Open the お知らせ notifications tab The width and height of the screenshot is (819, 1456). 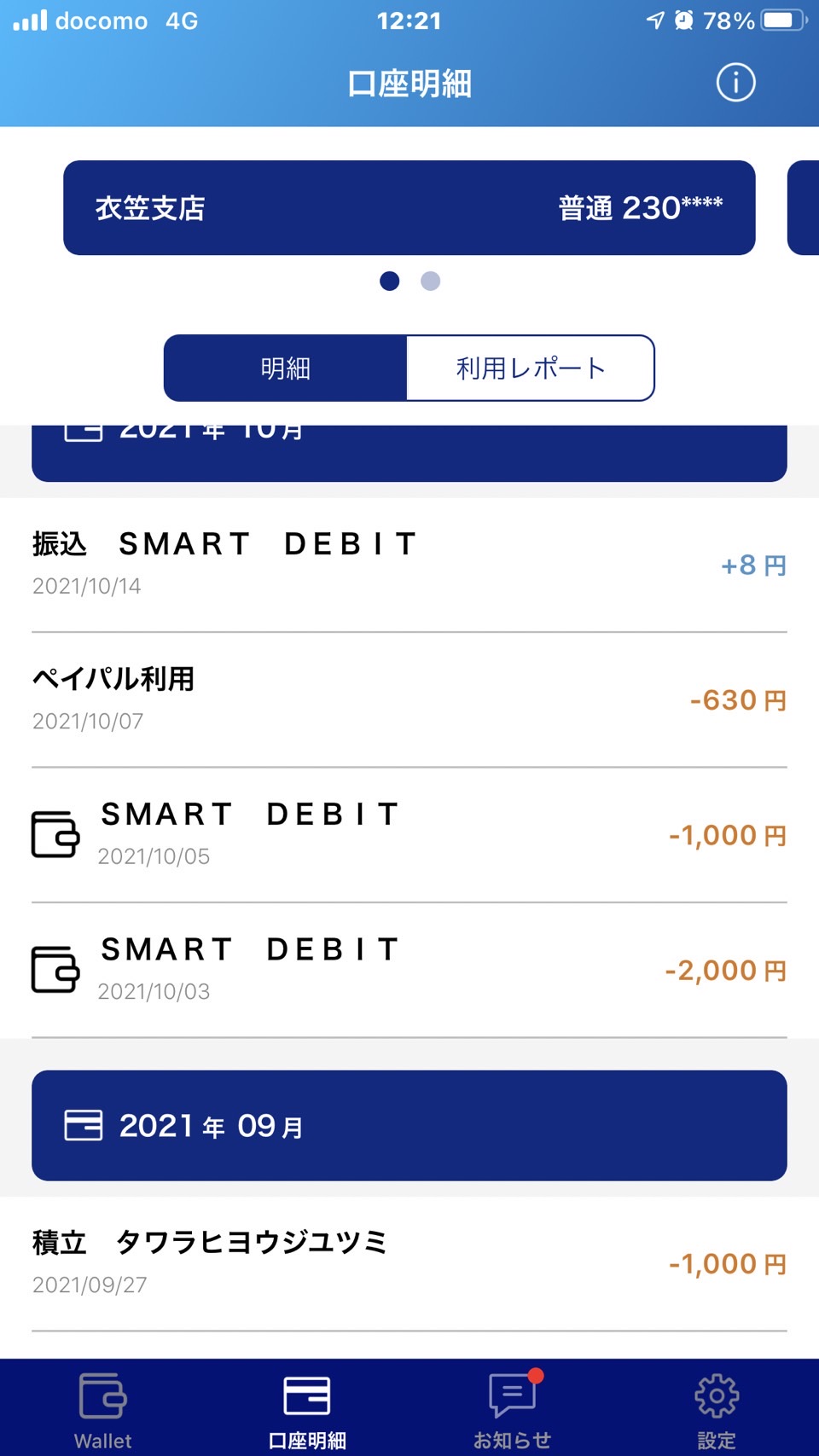click(x=512, y=1409)
